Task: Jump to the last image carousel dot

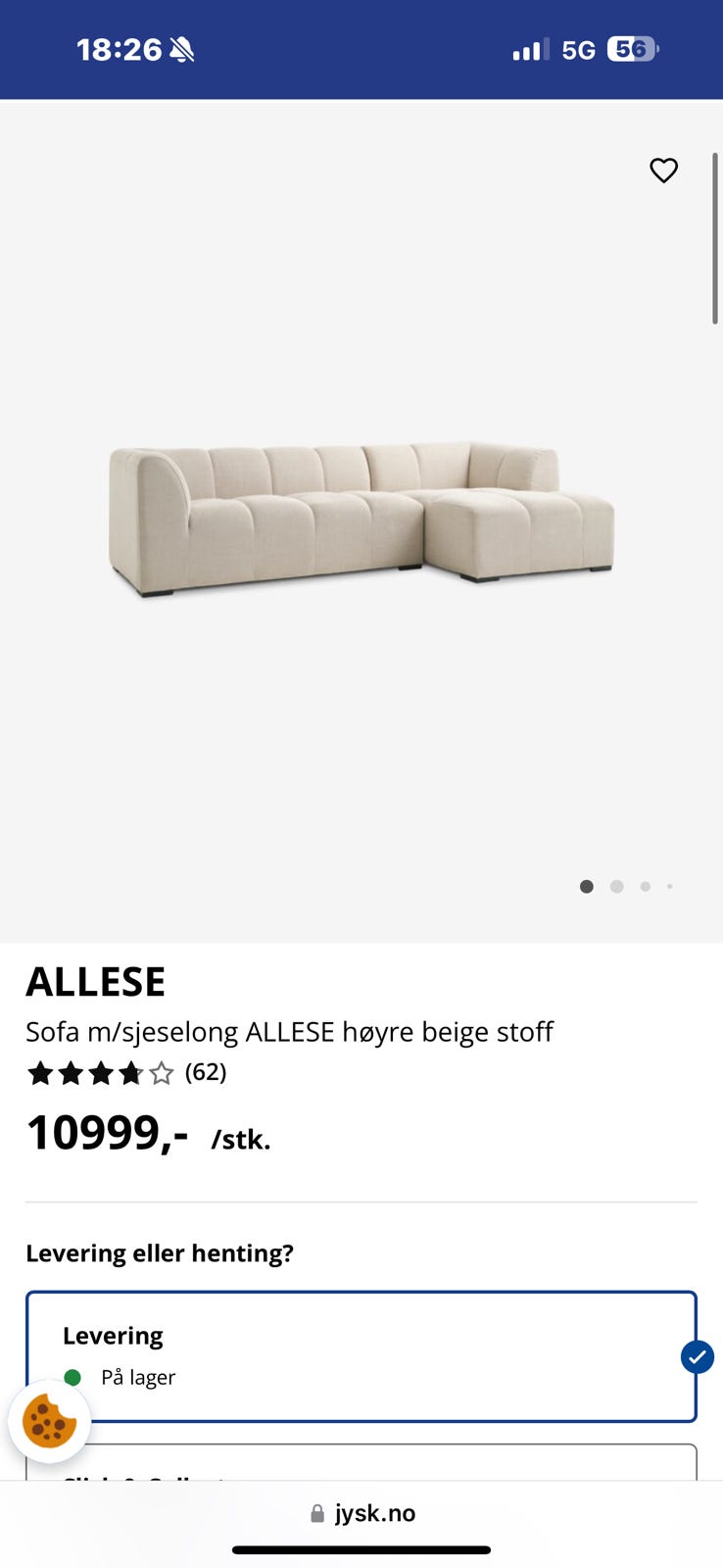Action: click(670, 886)
